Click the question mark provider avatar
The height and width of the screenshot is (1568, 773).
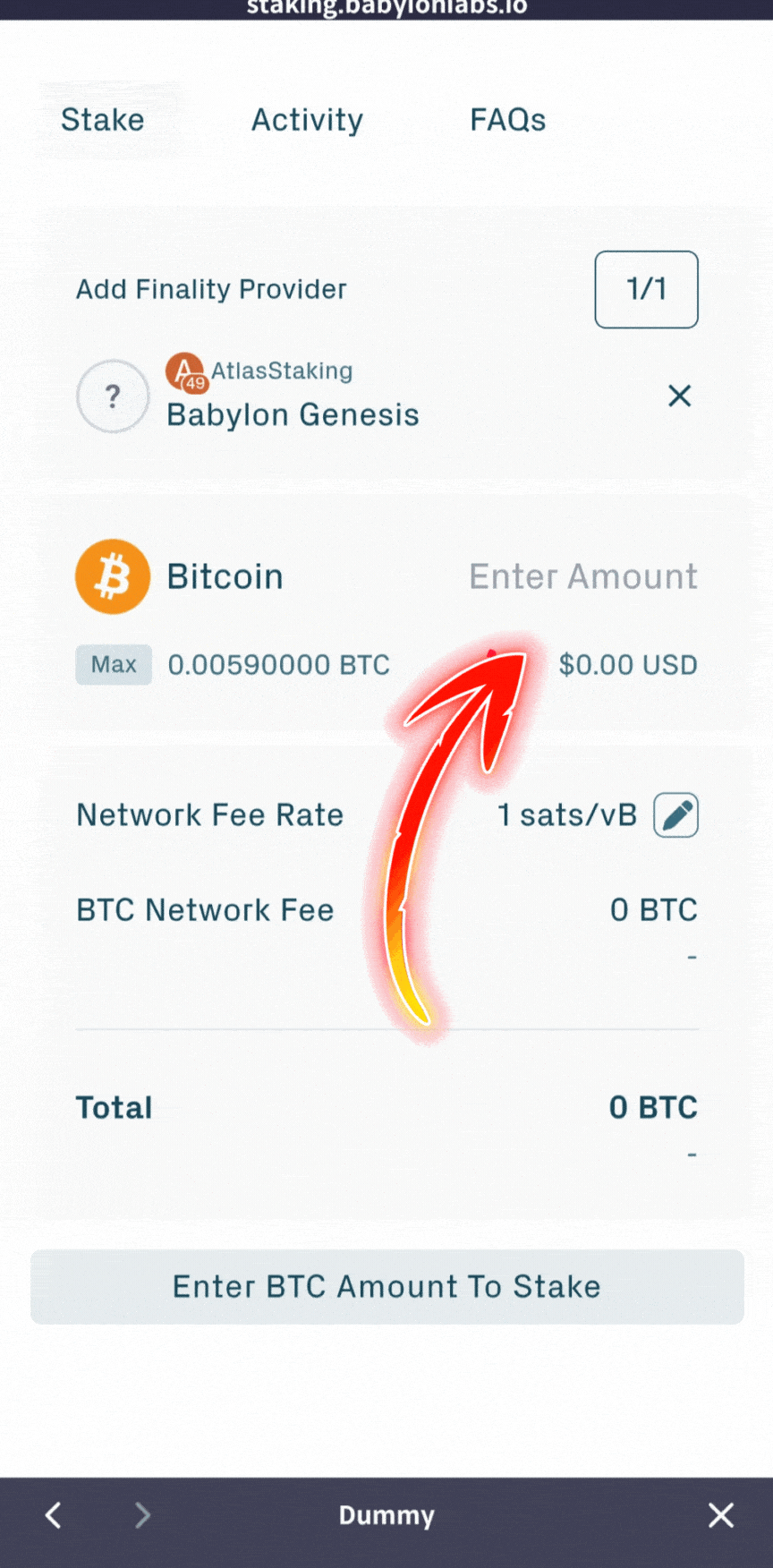click(113, 396)
